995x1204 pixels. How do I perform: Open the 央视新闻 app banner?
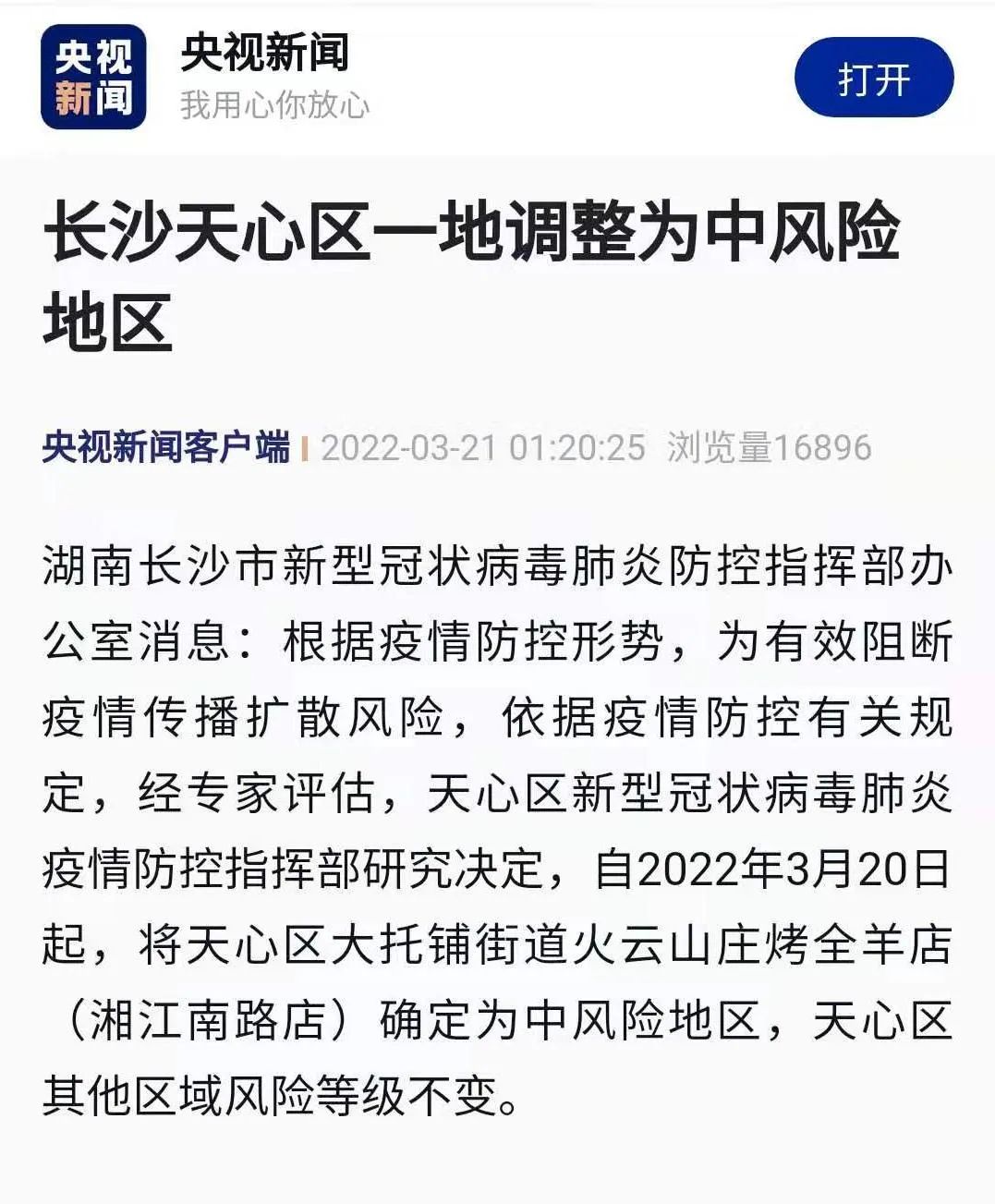(264, 53)
